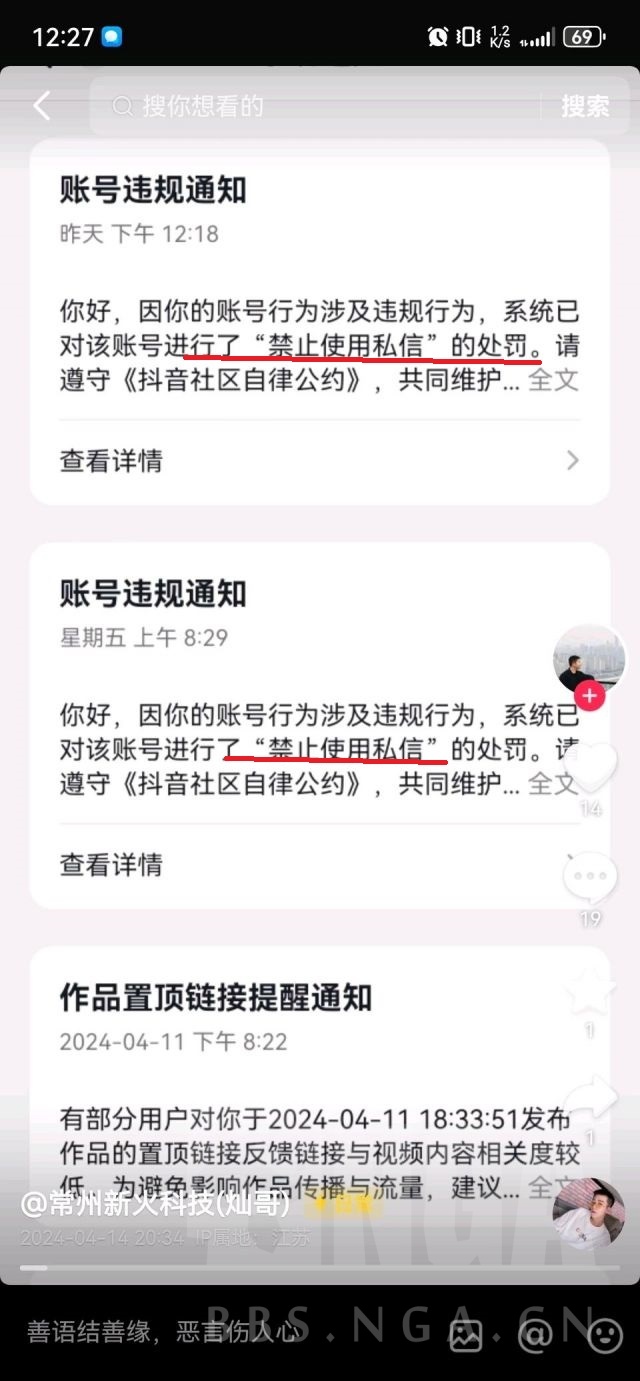Open the round music avatar at bottom right
Viewport: 640px width, 1381px height.
(x=588, y=1214)
